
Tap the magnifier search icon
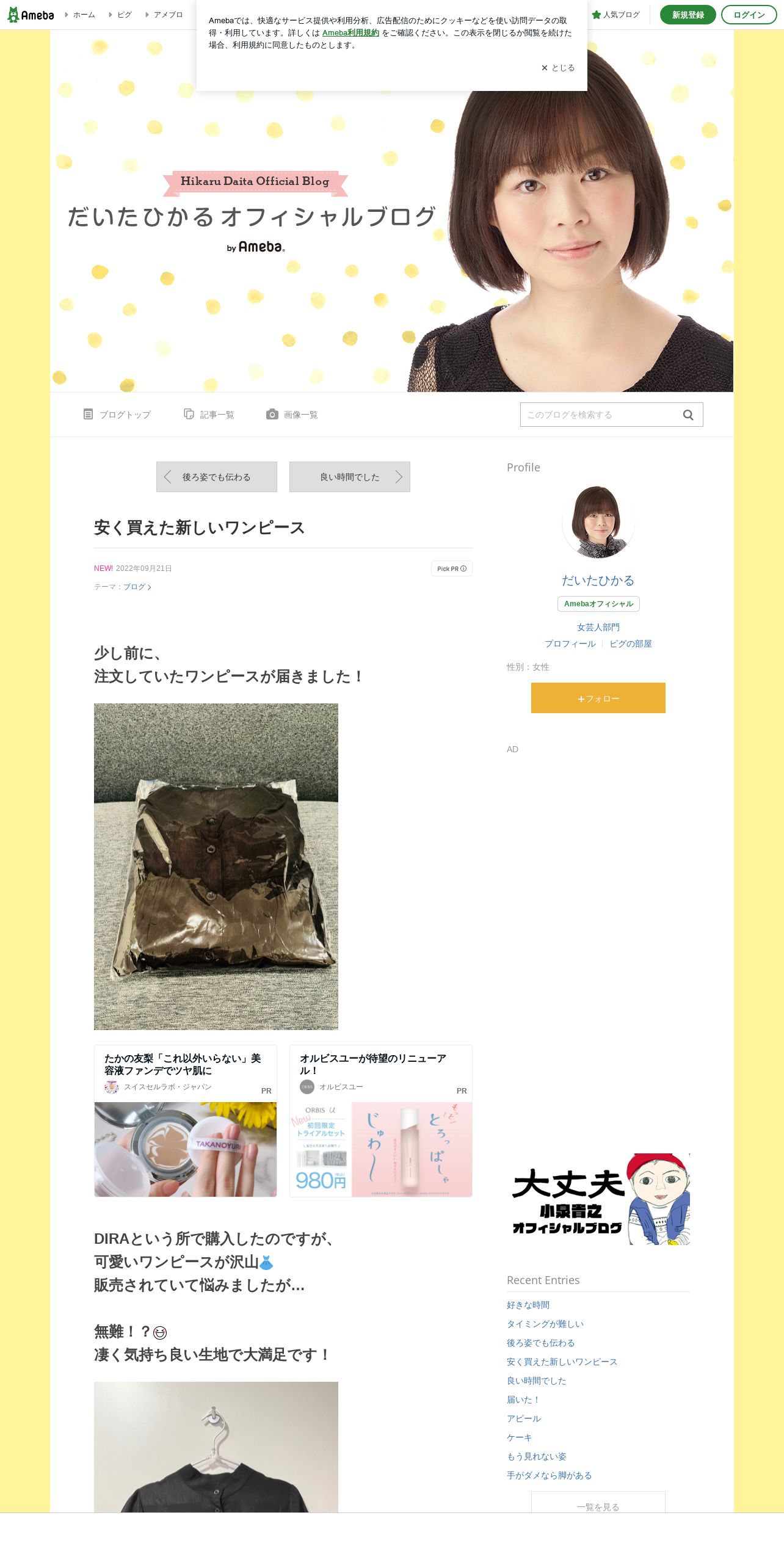pyautogui.click(x=688, y=415)
